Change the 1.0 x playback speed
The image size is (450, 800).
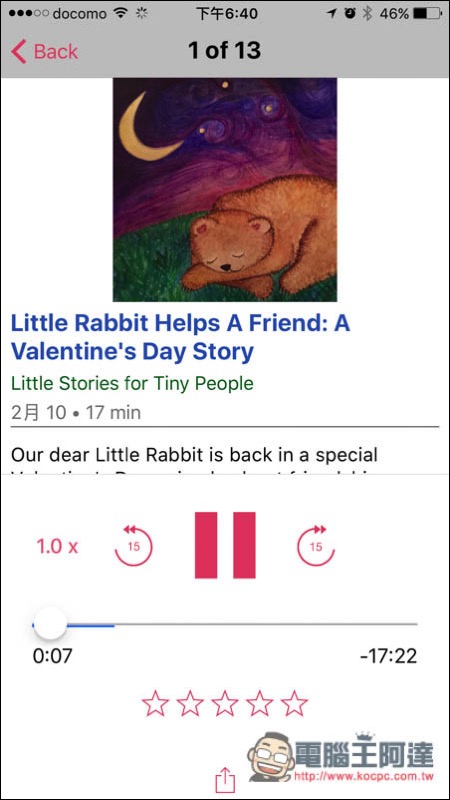click(57, 547)
